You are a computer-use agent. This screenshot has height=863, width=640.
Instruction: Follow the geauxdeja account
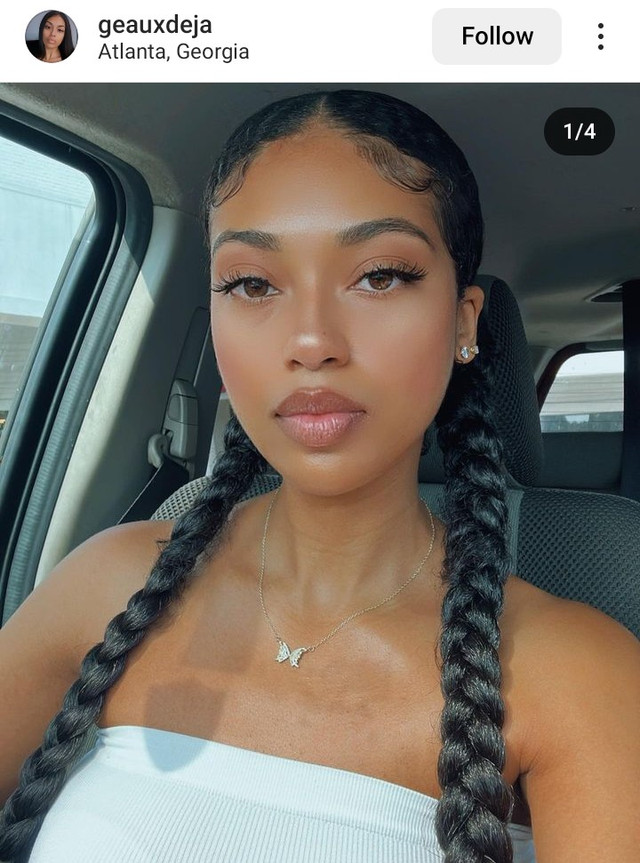click(x=496, y=36)
